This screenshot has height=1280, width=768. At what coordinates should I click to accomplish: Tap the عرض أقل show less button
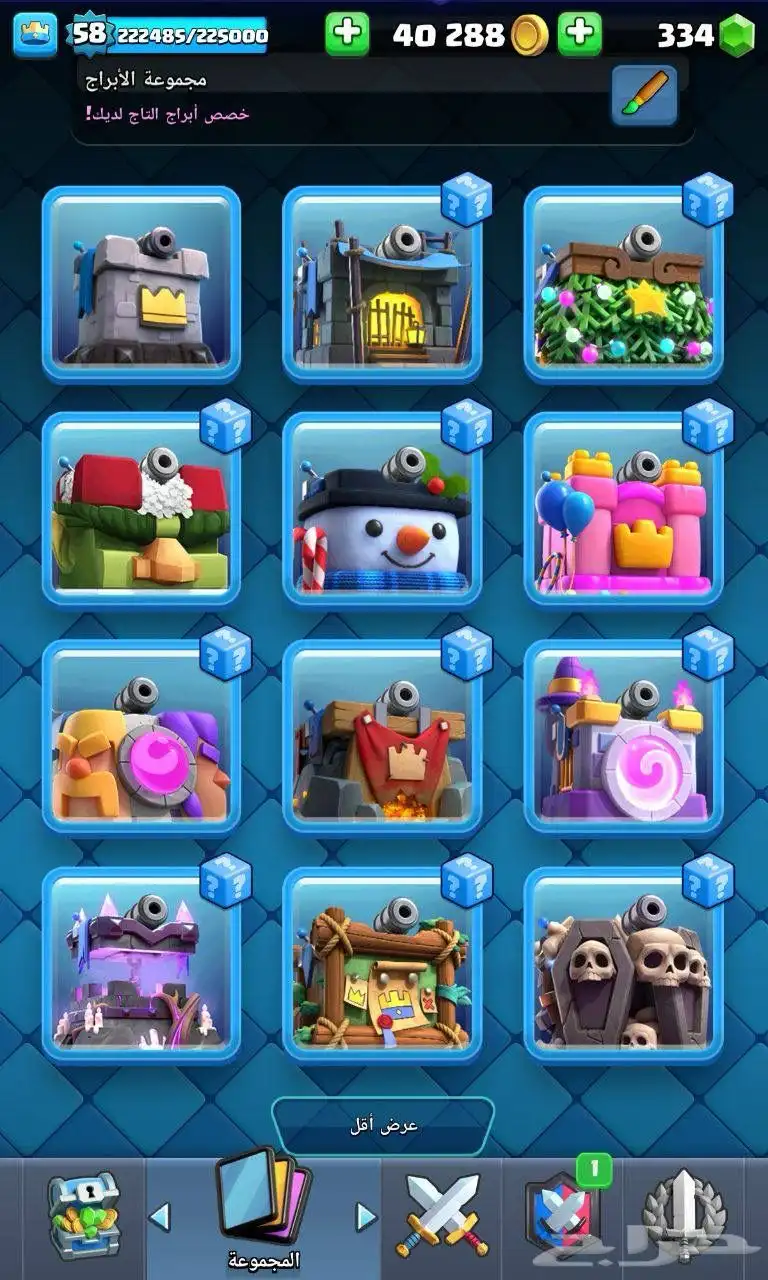pyautogui.click(x=383, y=1125)
